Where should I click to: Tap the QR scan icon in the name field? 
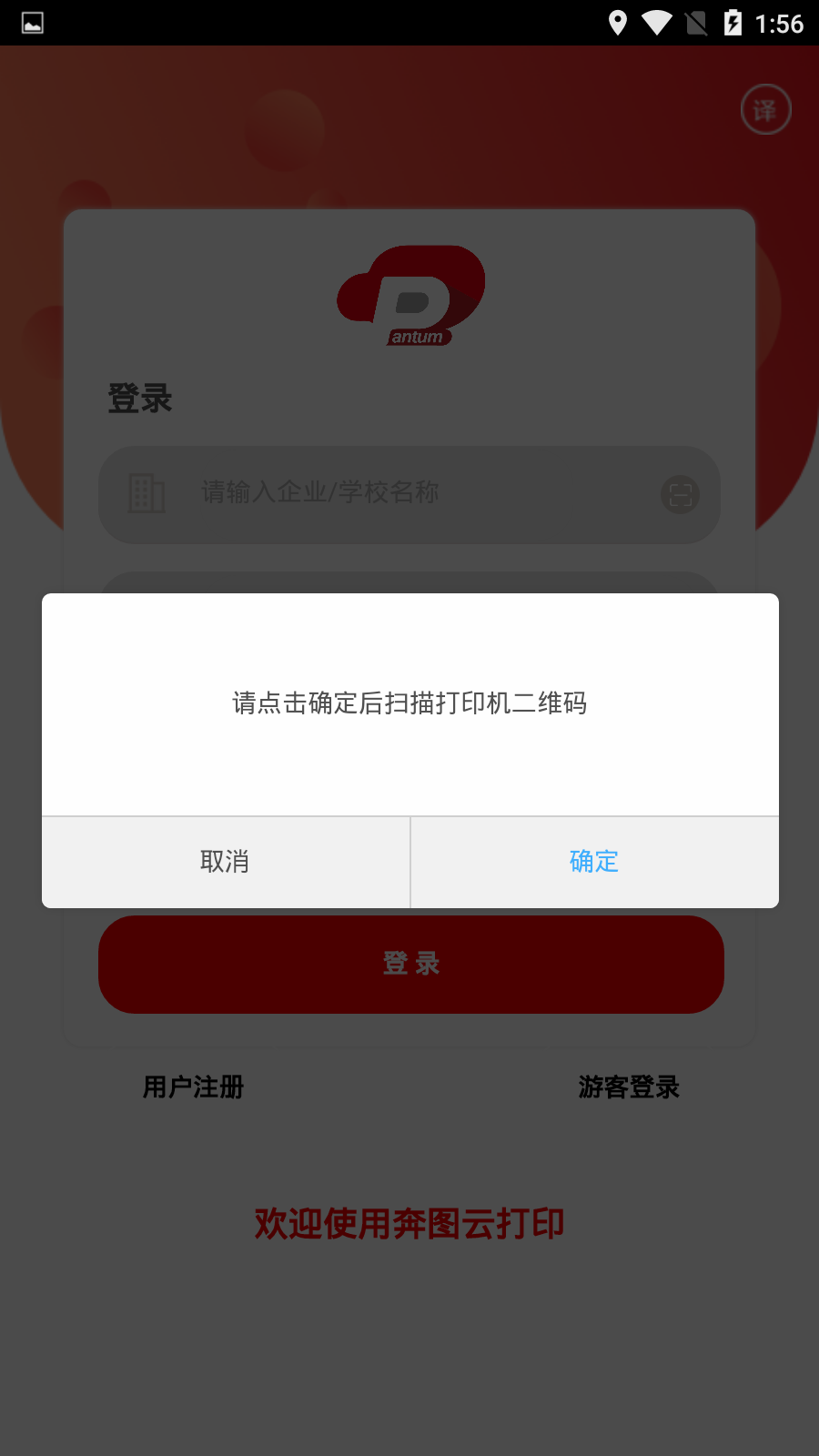(x=678, y=494)
